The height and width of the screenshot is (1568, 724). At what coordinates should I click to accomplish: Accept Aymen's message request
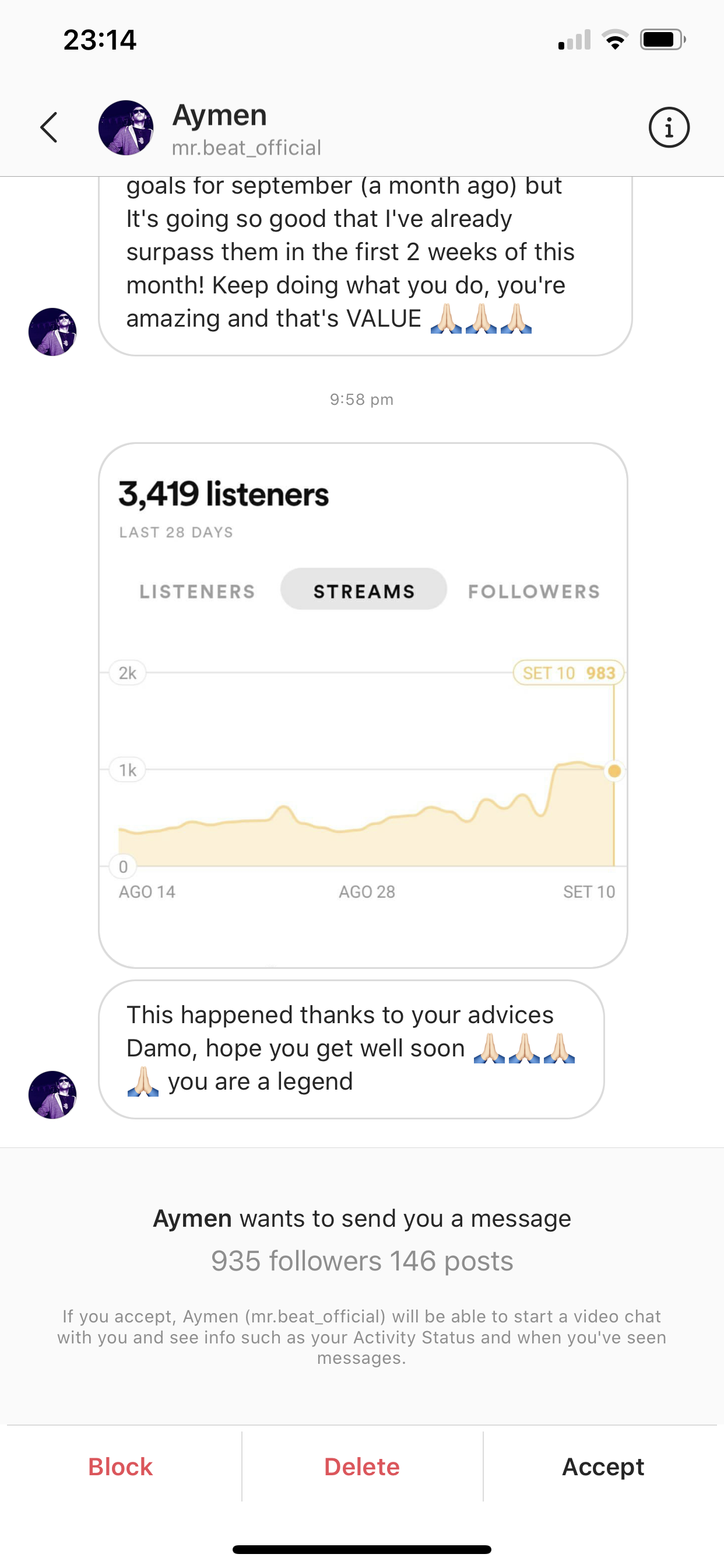[x=603, y=1467]
